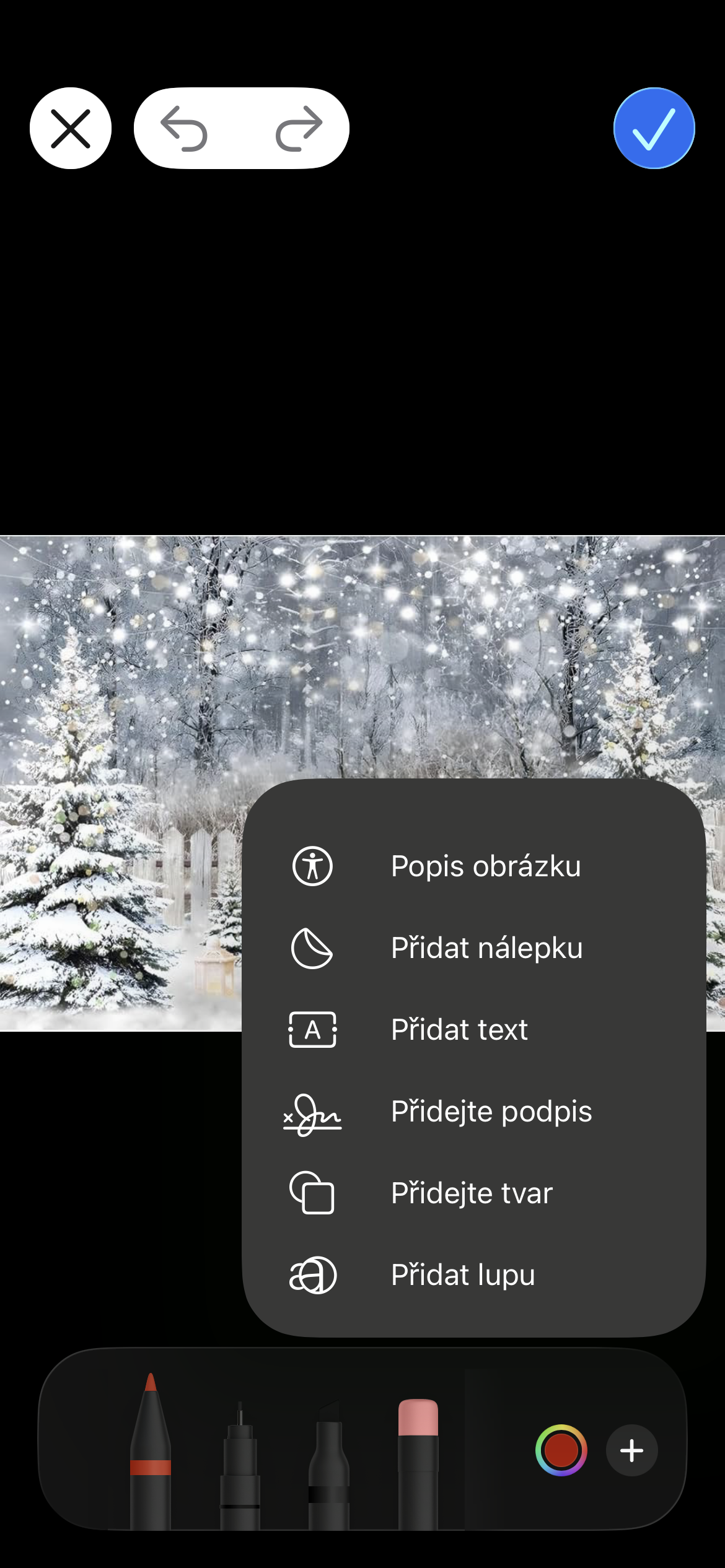The width and height of the screenshot is (725, 1568).
Task: Close the markup editor with the X
Action: [71, 128]
